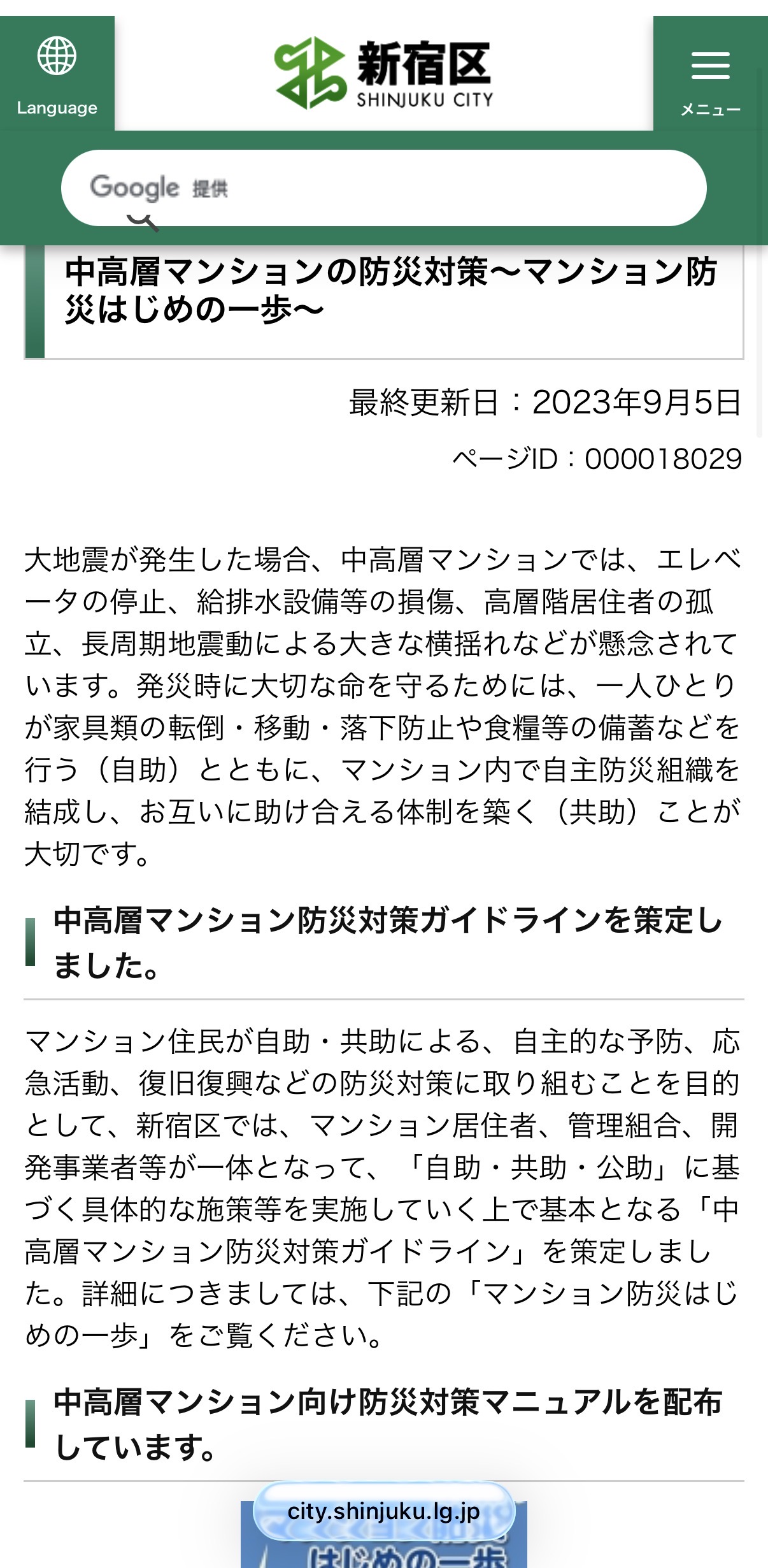Viewport: 768px width, 1568px height.
Task: Open the メニュー hamburger menu
Action: (x=711, y=74)
